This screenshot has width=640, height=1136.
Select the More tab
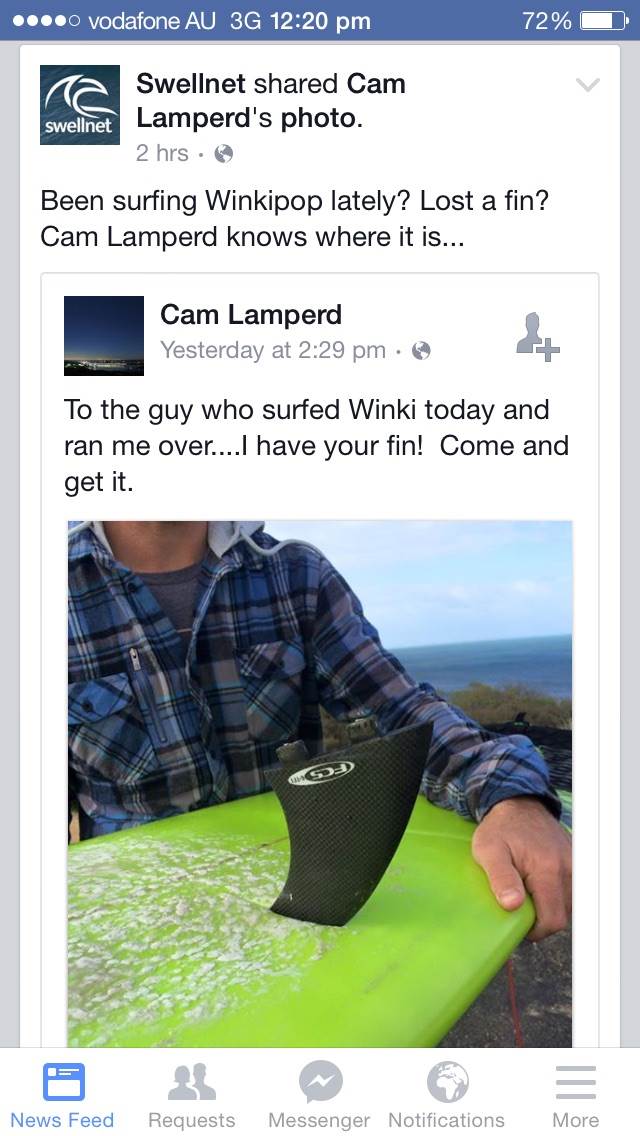pos(575,1095)
